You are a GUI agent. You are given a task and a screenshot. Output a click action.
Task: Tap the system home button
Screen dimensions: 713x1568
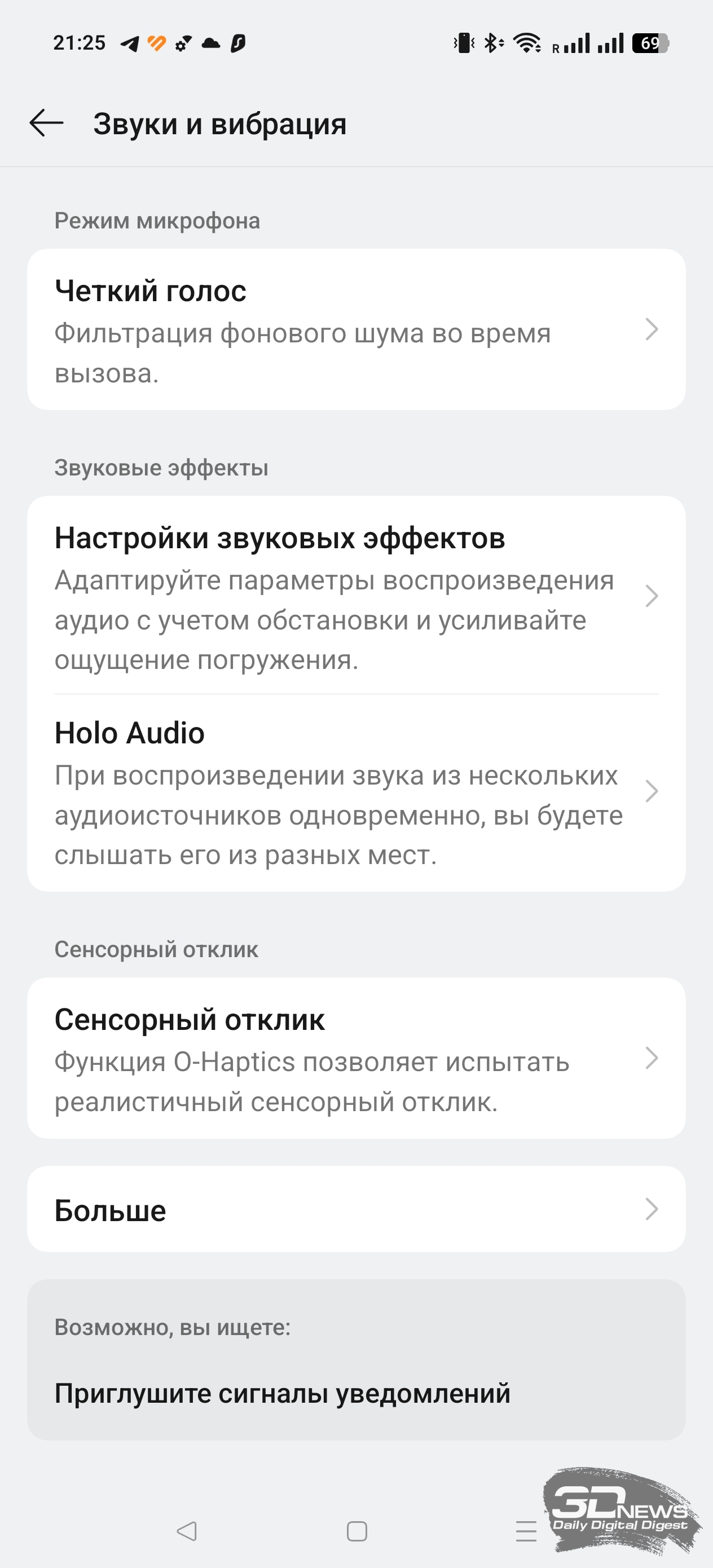click(x=356, y=1530)
